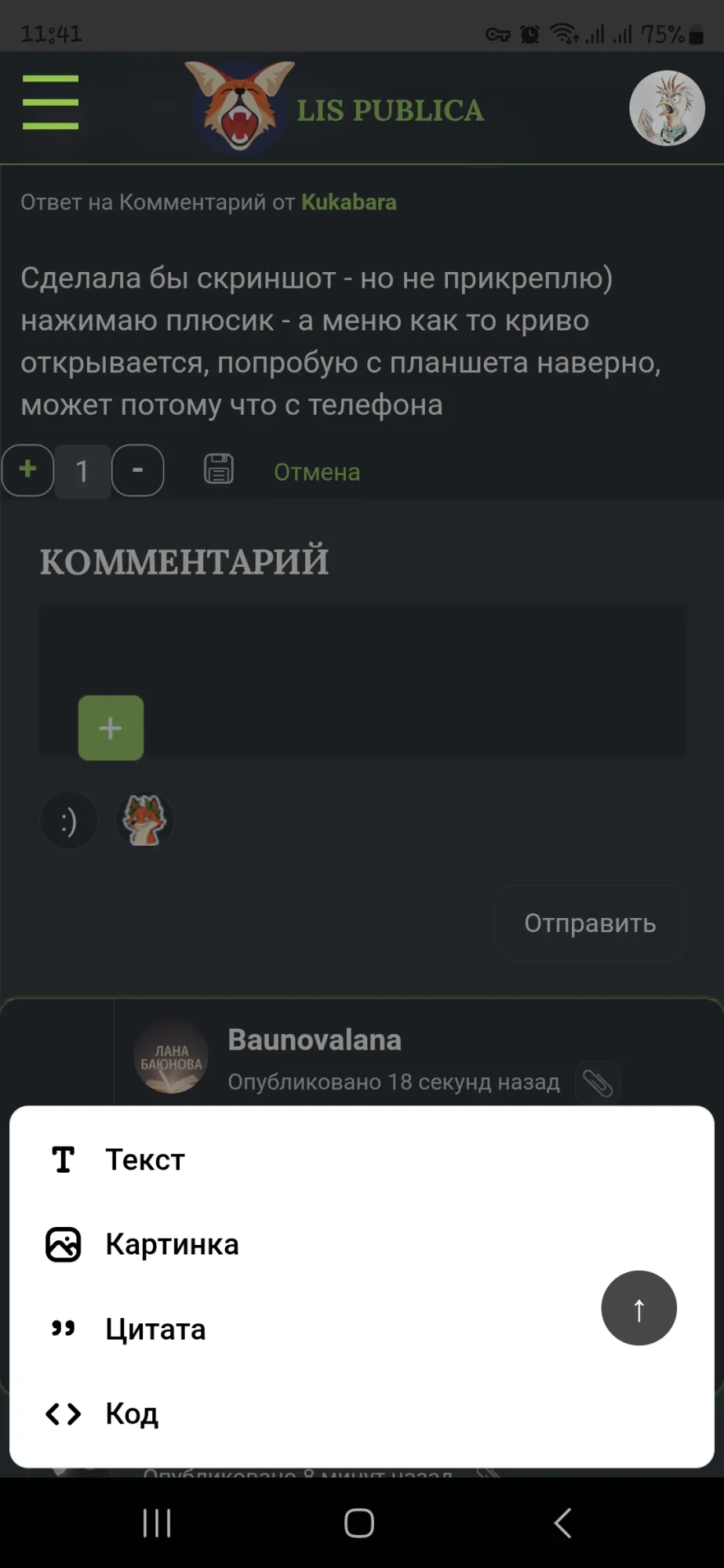Image resolution: width=724 pixels, height=1568 pixels.
Task: Save the comment via floppy icon
Action: tap(219, 469)
